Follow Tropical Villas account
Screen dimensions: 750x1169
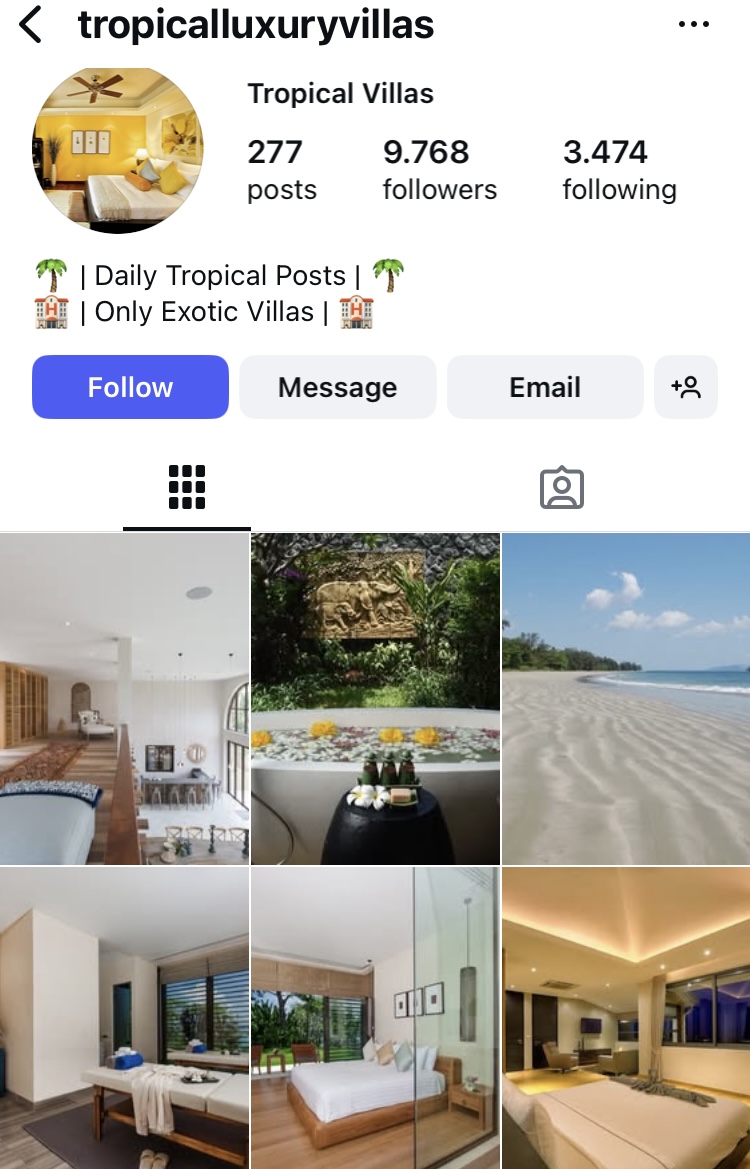tap(130, 387)
